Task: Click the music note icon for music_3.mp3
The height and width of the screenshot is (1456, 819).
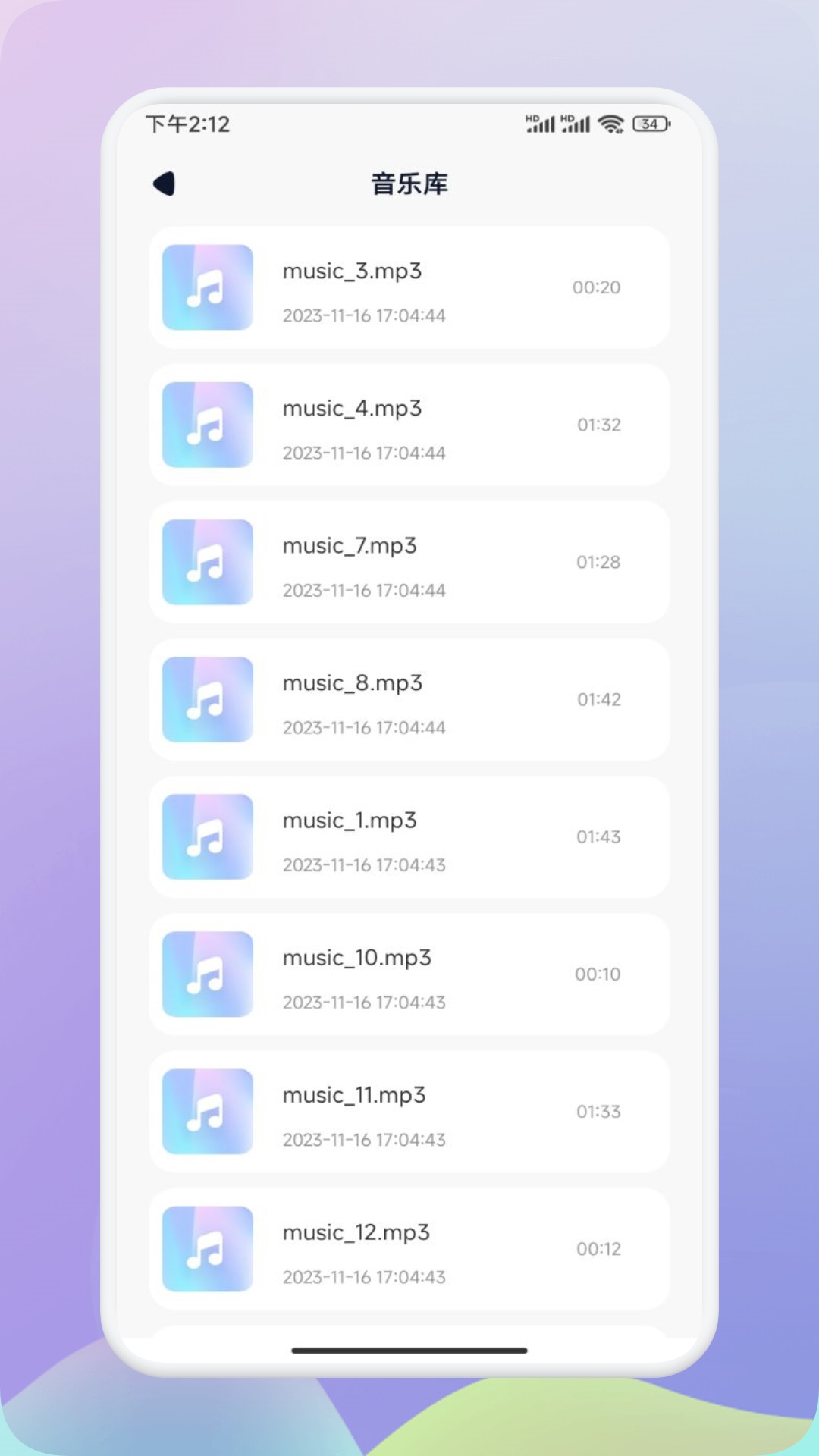Action: tap(206, 287)
